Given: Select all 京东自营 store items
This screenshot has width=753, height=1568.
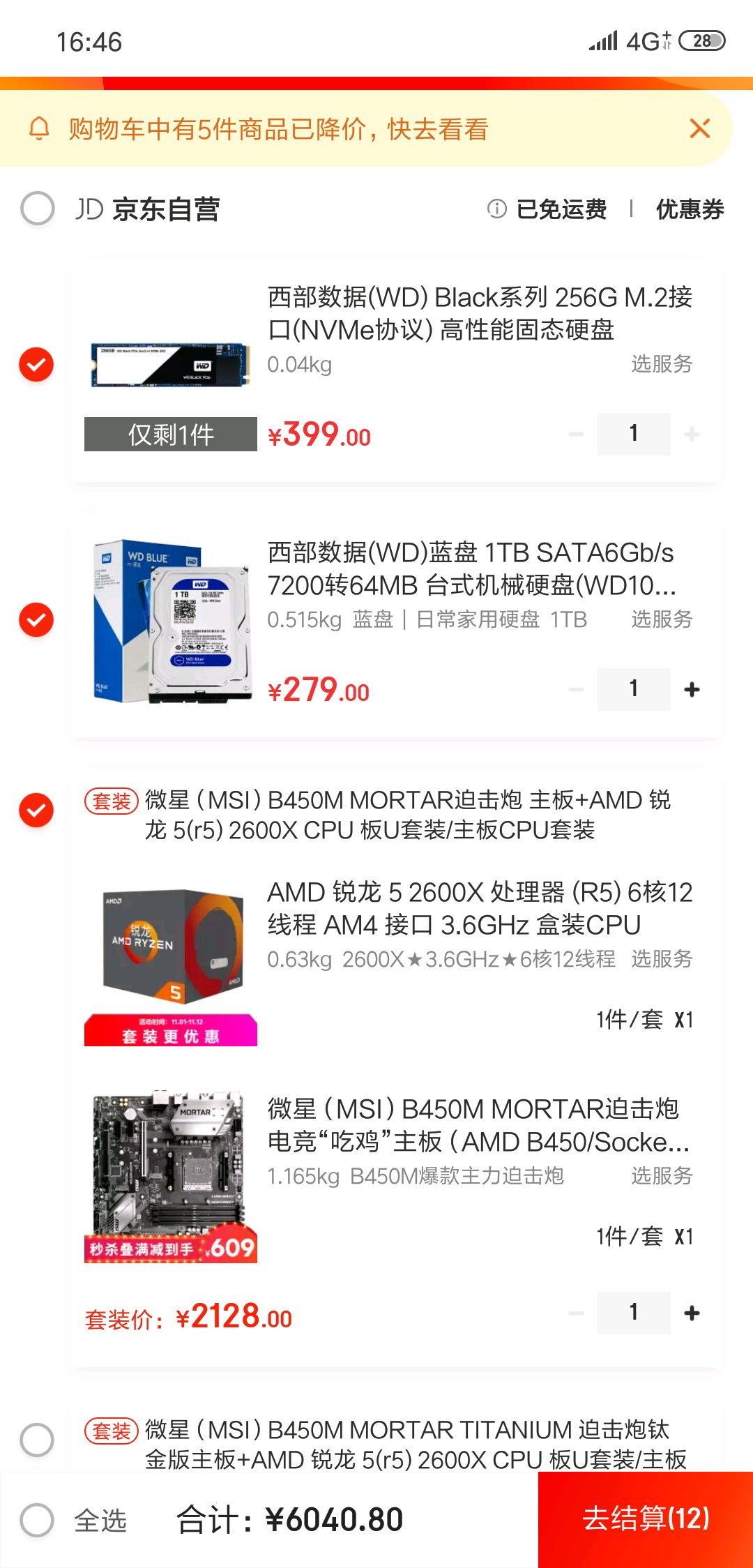Looking at the screenshot, I should point(38,209).
